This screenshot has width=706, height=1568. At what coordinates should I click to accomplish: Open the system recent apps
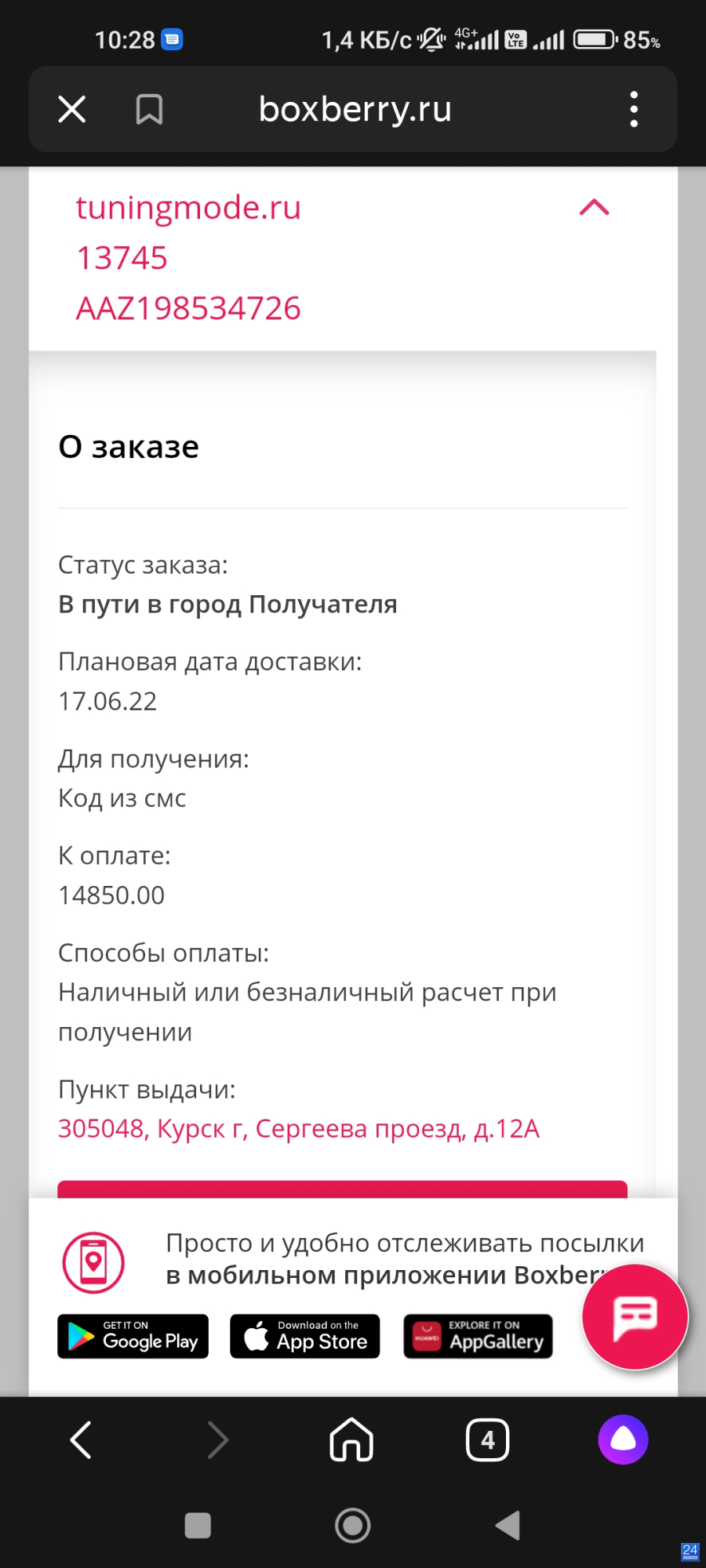coord(198,1526)
